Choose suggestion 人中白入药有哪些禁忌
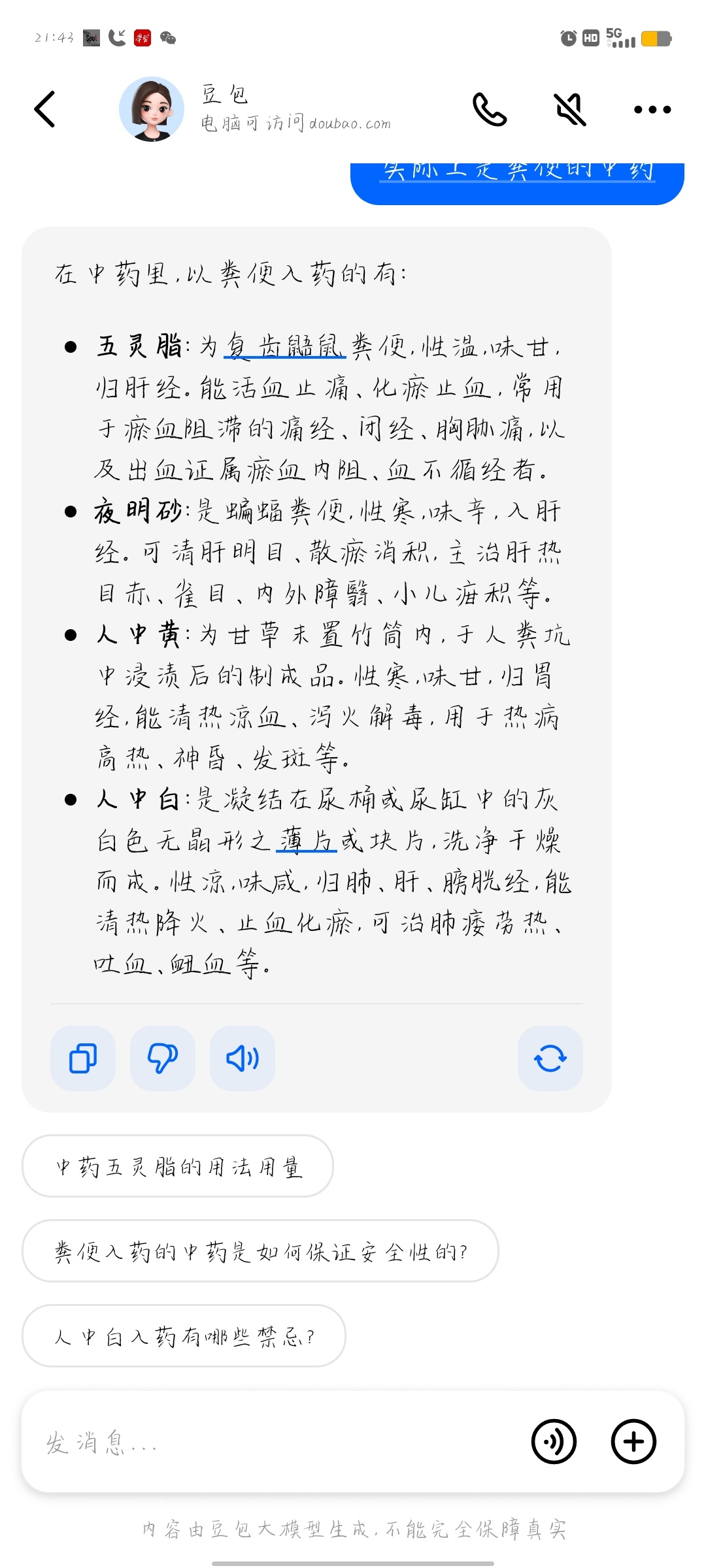 pos(184,1336)
